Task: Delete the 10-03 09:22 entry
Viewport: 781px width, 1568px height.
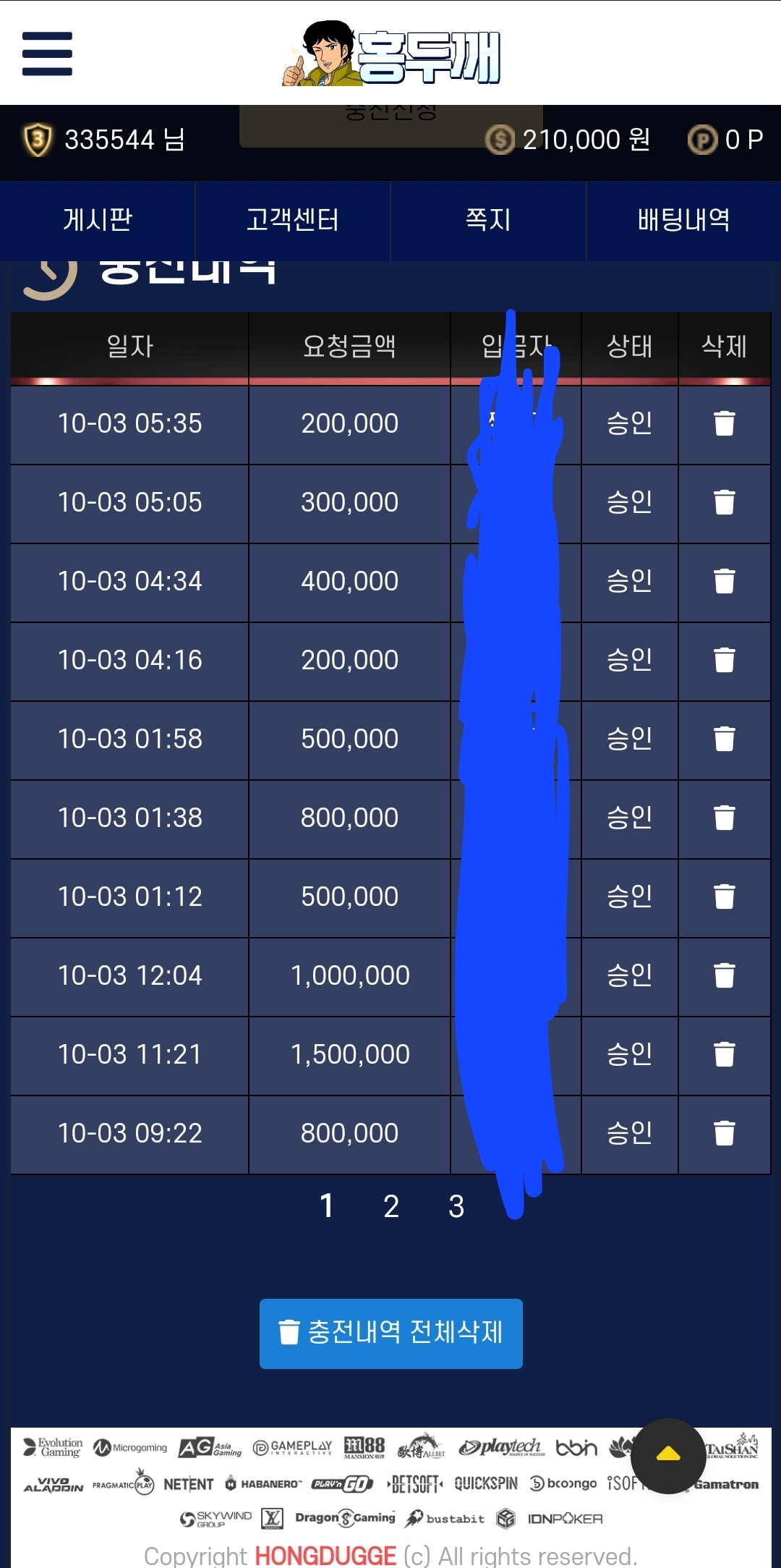Action: tap(724, 1133)
